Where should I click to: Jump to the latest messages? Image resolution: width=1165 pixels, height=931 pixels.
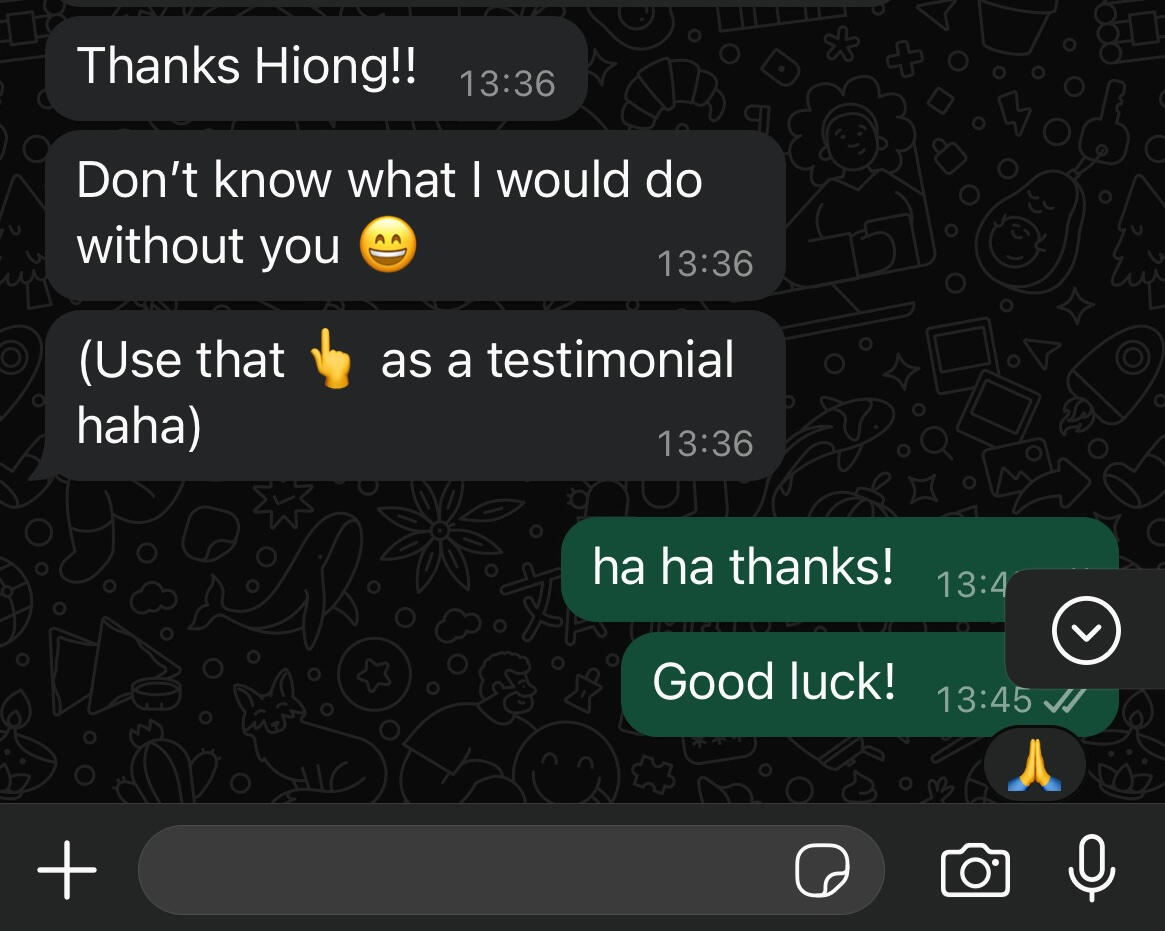(1086, 630)
